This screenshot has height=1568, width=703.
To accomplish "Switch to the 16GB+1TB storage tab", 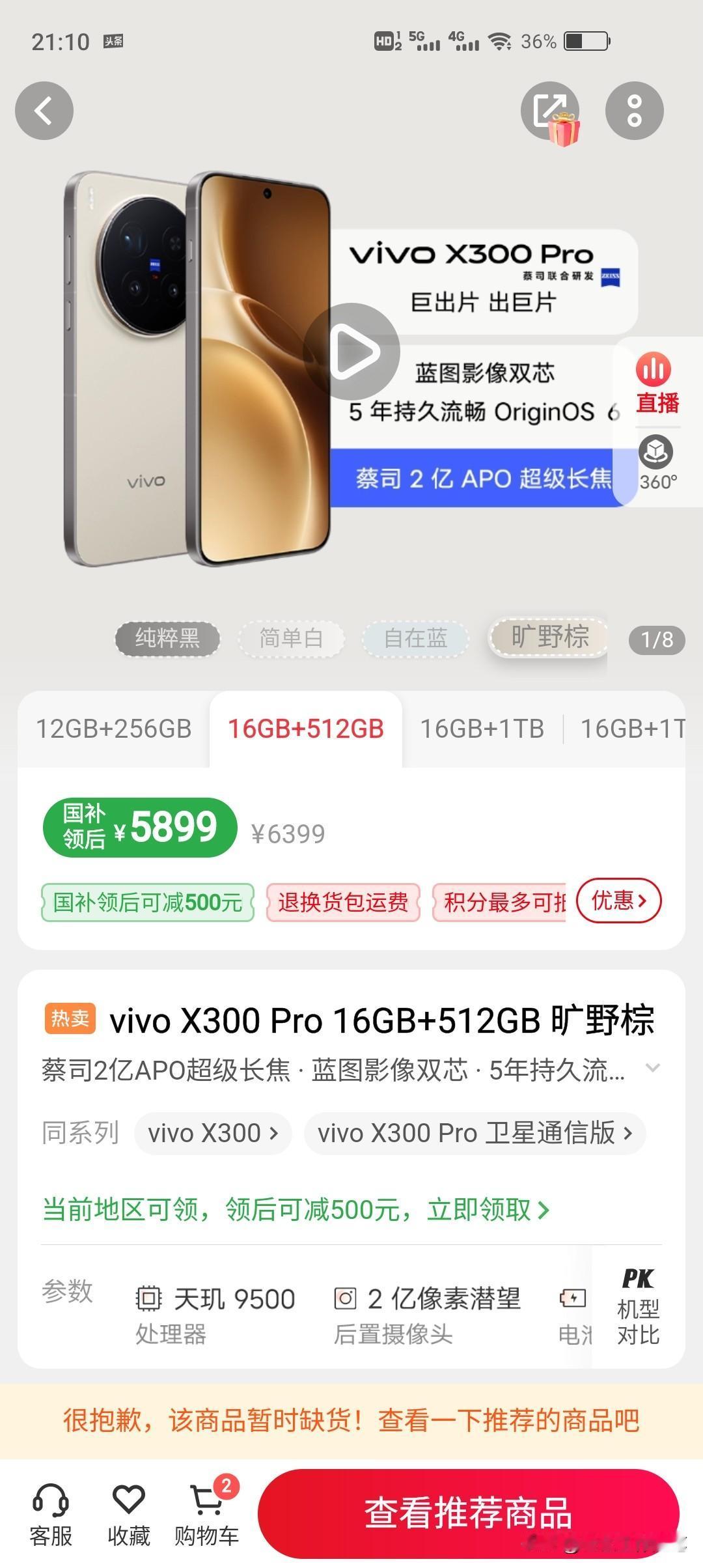I will pos(482,729).
